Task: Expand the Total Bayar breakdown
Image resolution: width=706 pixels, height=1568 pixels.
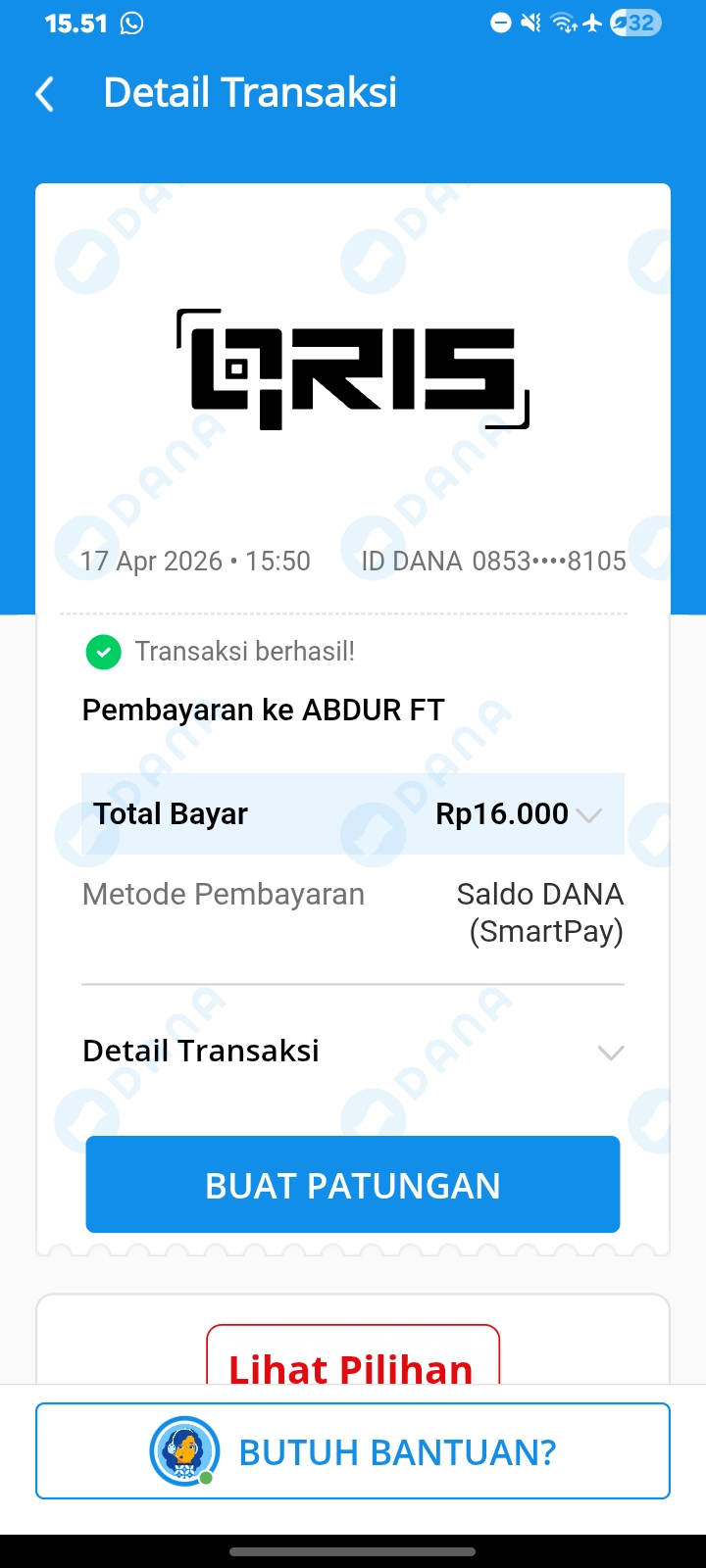Action: 589,815
